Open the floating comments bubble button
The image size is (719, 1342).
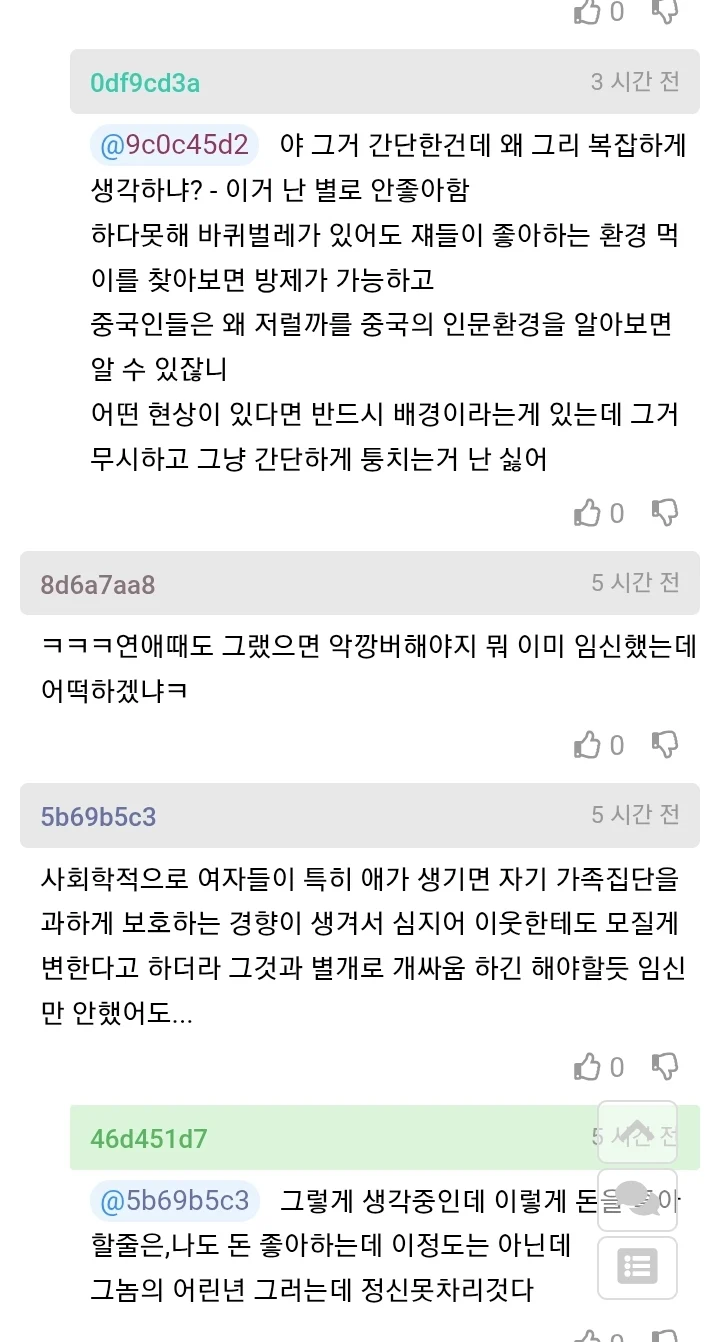click(x=637, y=1199)
